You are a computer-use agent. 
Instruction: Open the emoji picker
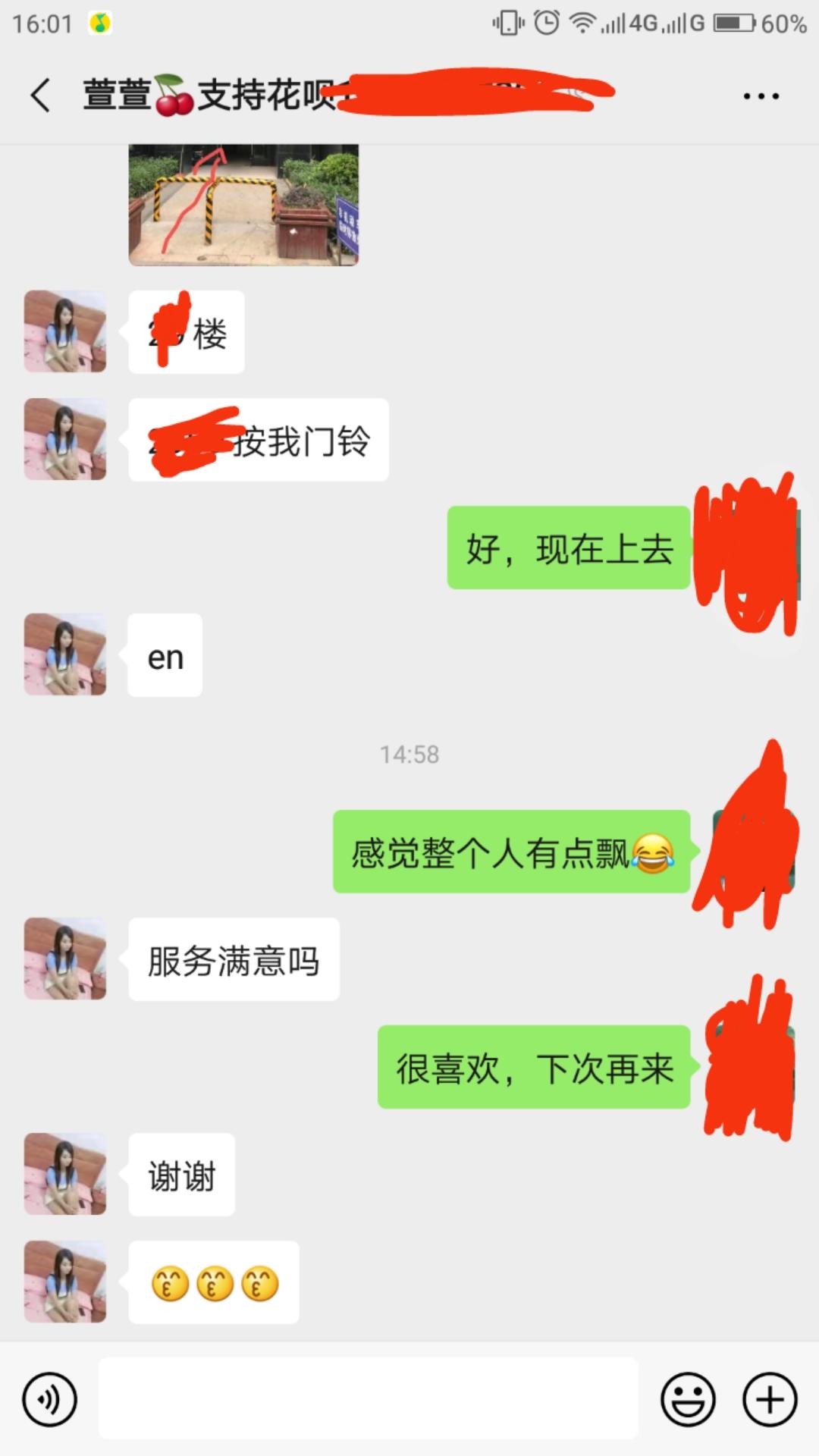tap(688, 1399)
